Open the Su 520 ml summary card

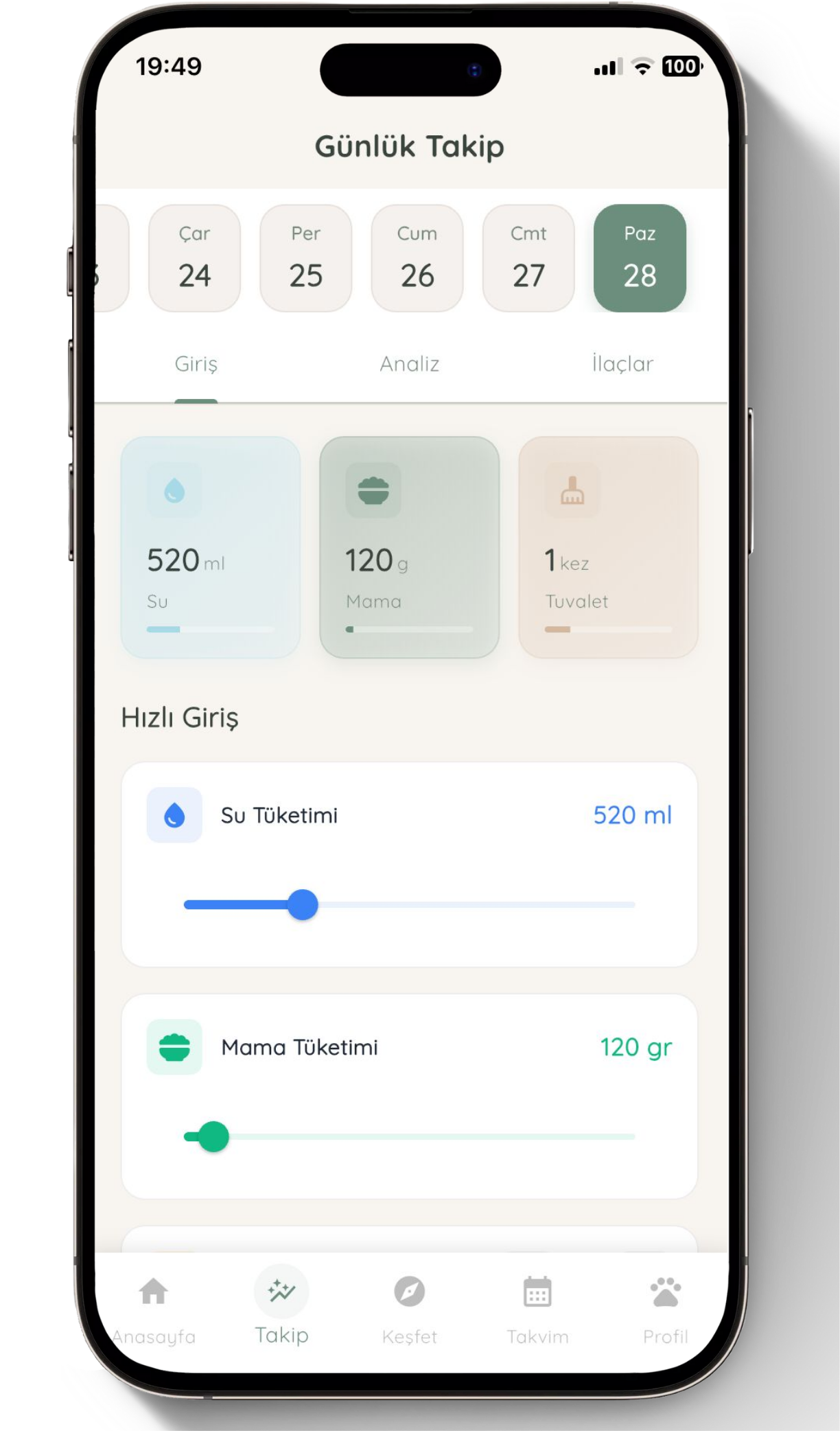(210, 547)
